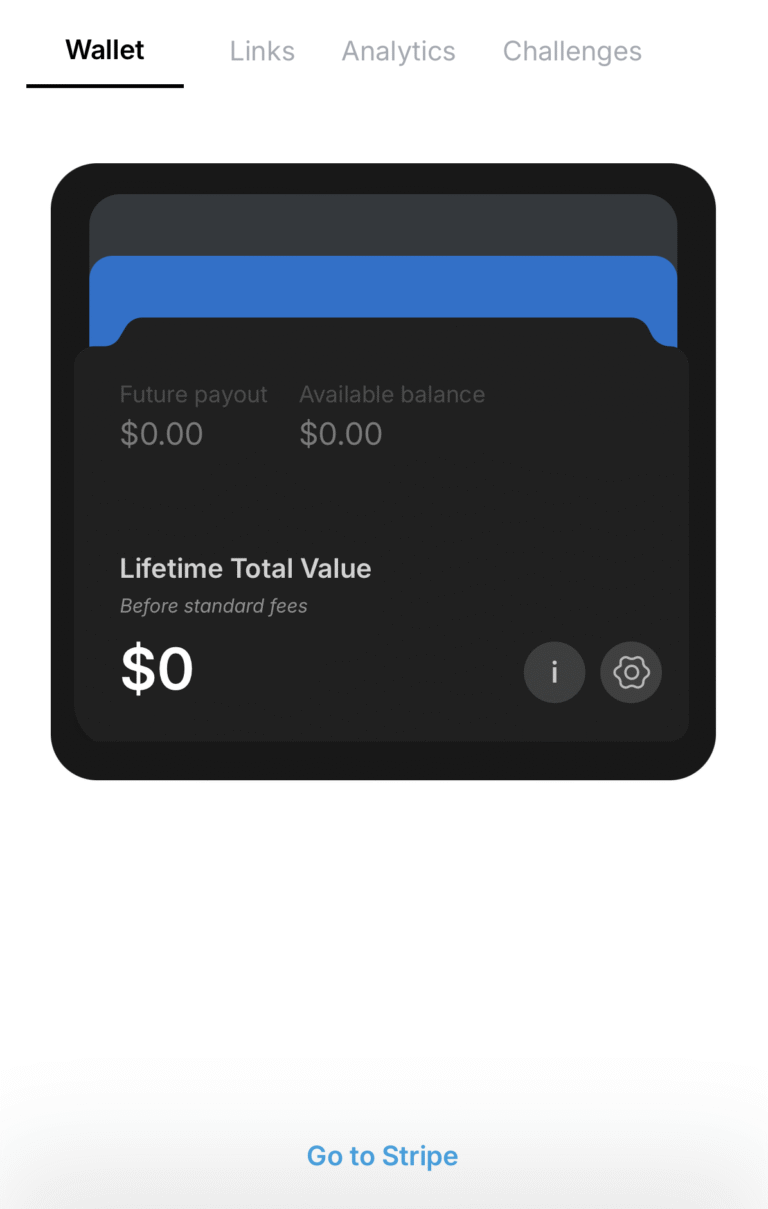This screenshot has width=768, height=1209.
Task: Click the Before standard fees text
Action: coord(213,606)
